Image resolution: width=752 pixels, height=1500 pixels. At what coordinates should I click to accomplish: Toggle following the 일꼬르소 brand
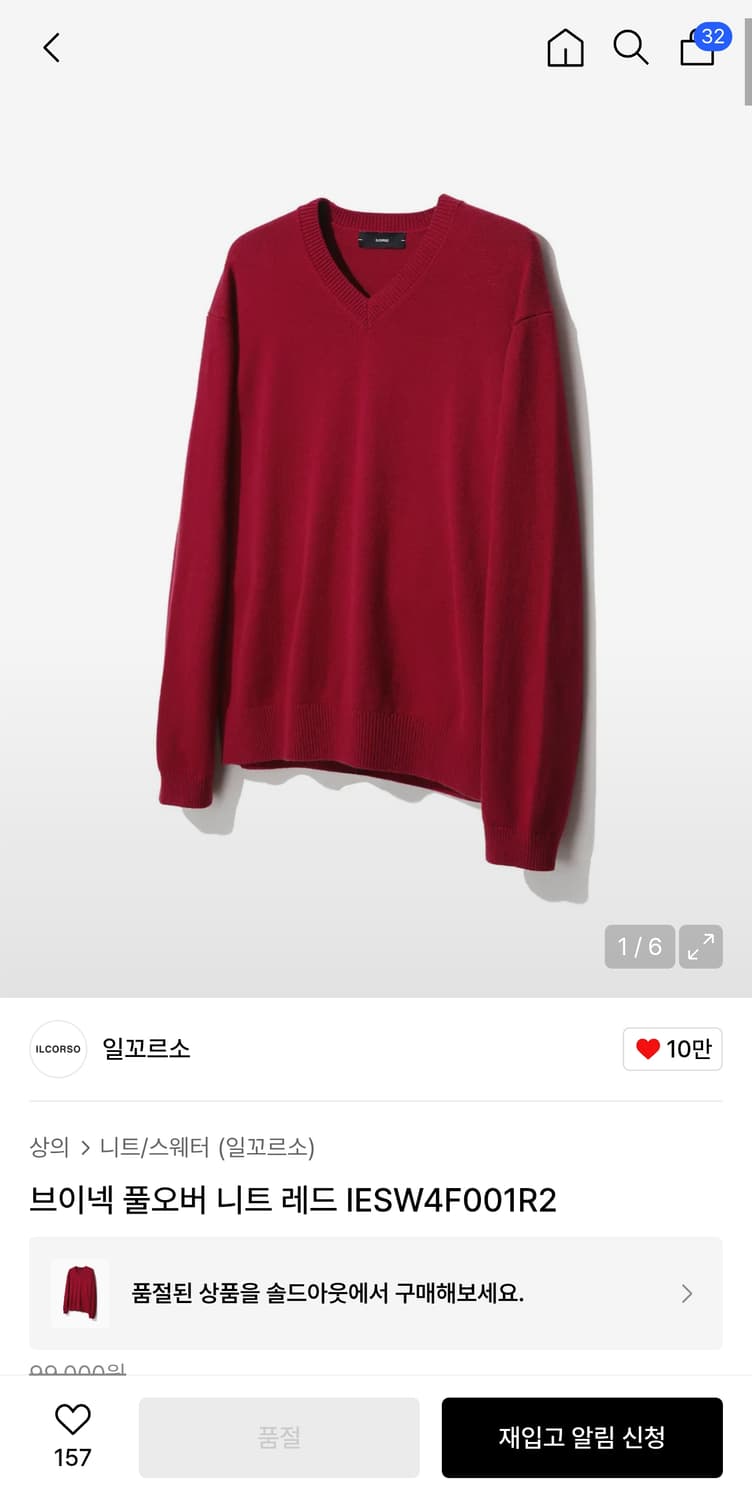(x=672, y=1049)
